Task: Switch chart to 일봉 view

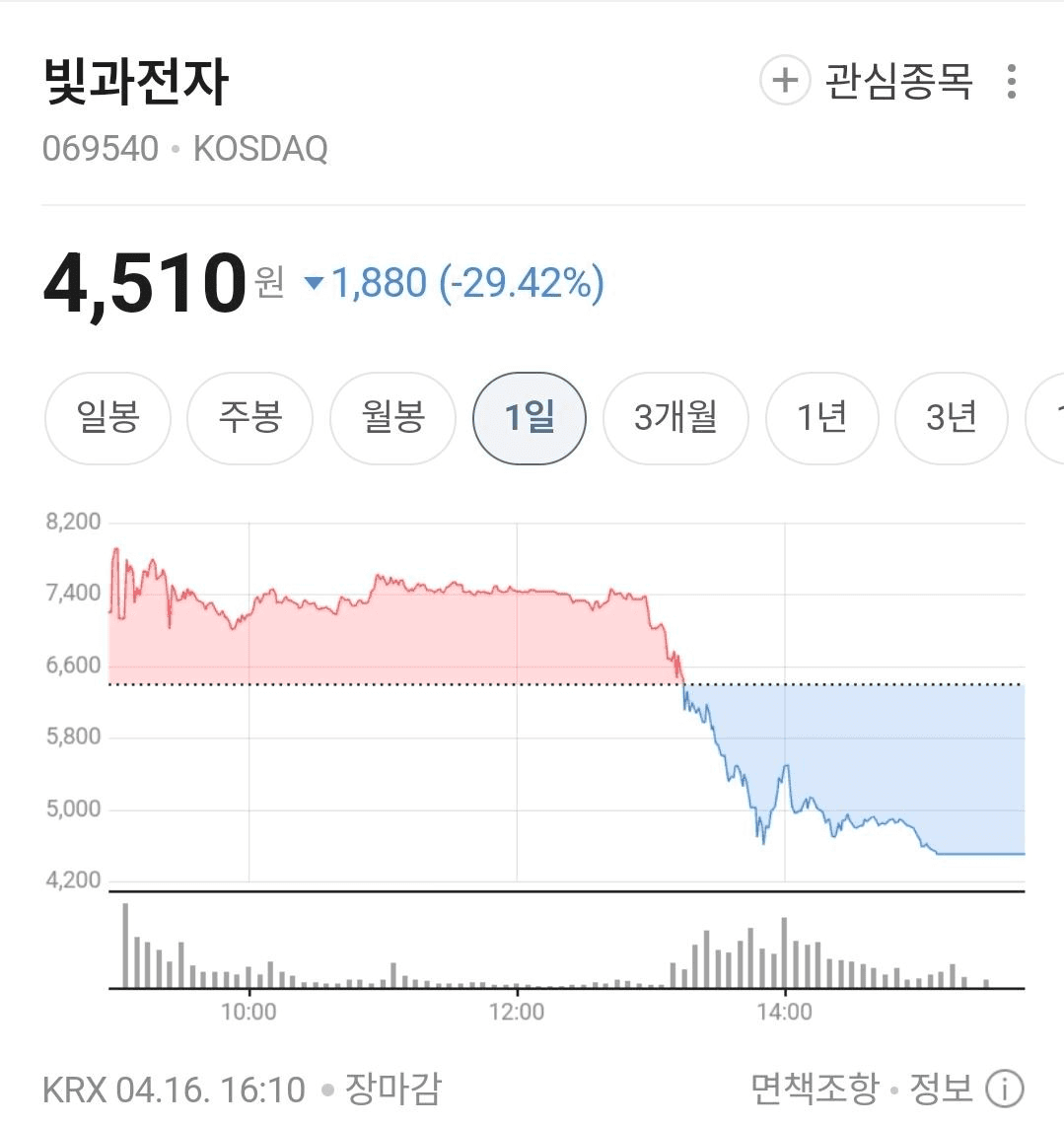Action: 107,418
